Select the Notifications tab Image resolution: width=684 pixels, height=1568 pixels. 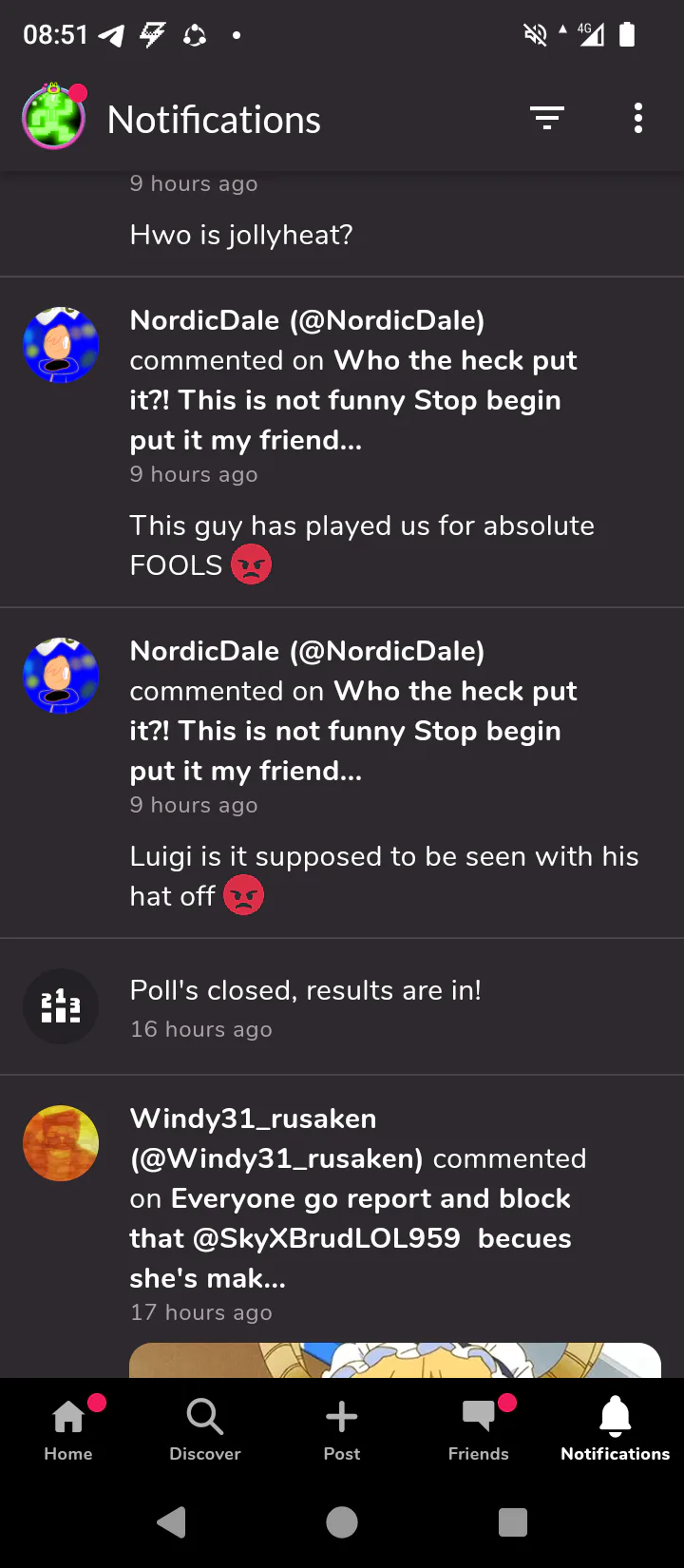[616, 1430]
